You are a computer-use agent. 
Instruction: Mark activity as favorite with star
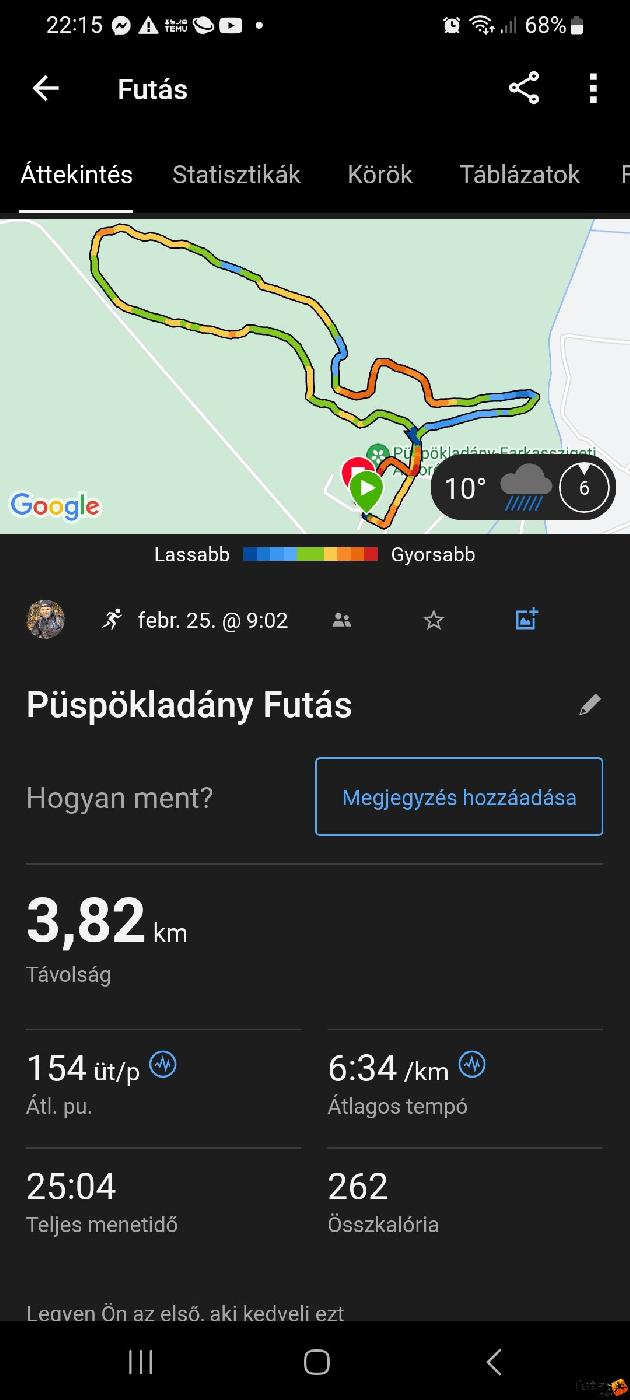[433, 621]
